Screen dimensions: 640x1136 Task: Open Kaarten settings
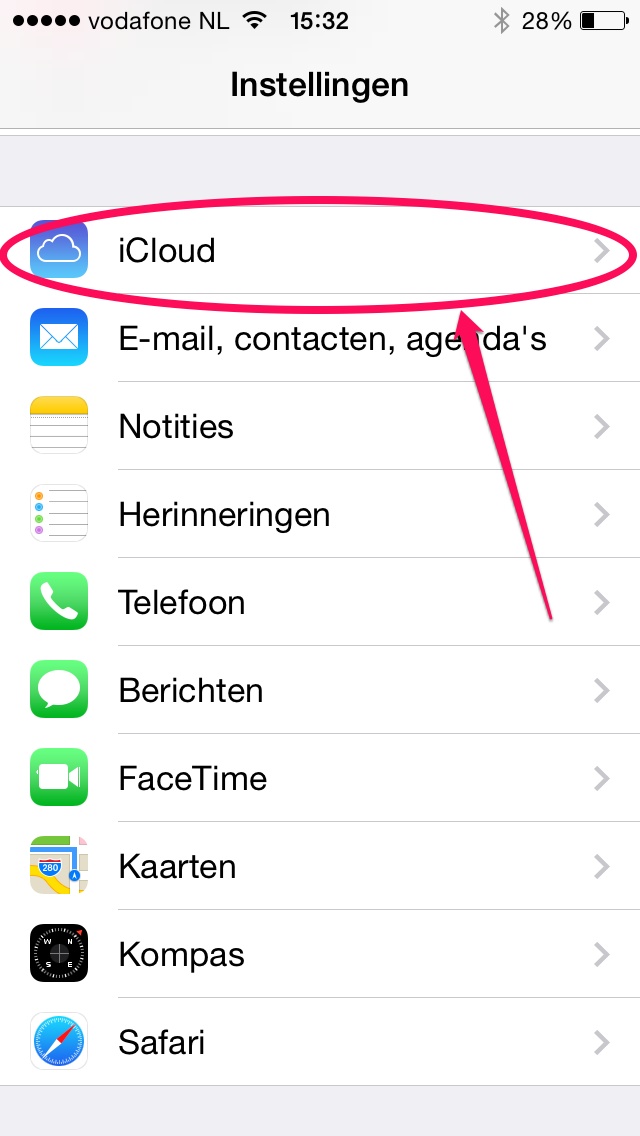click(x=320, y=866)
